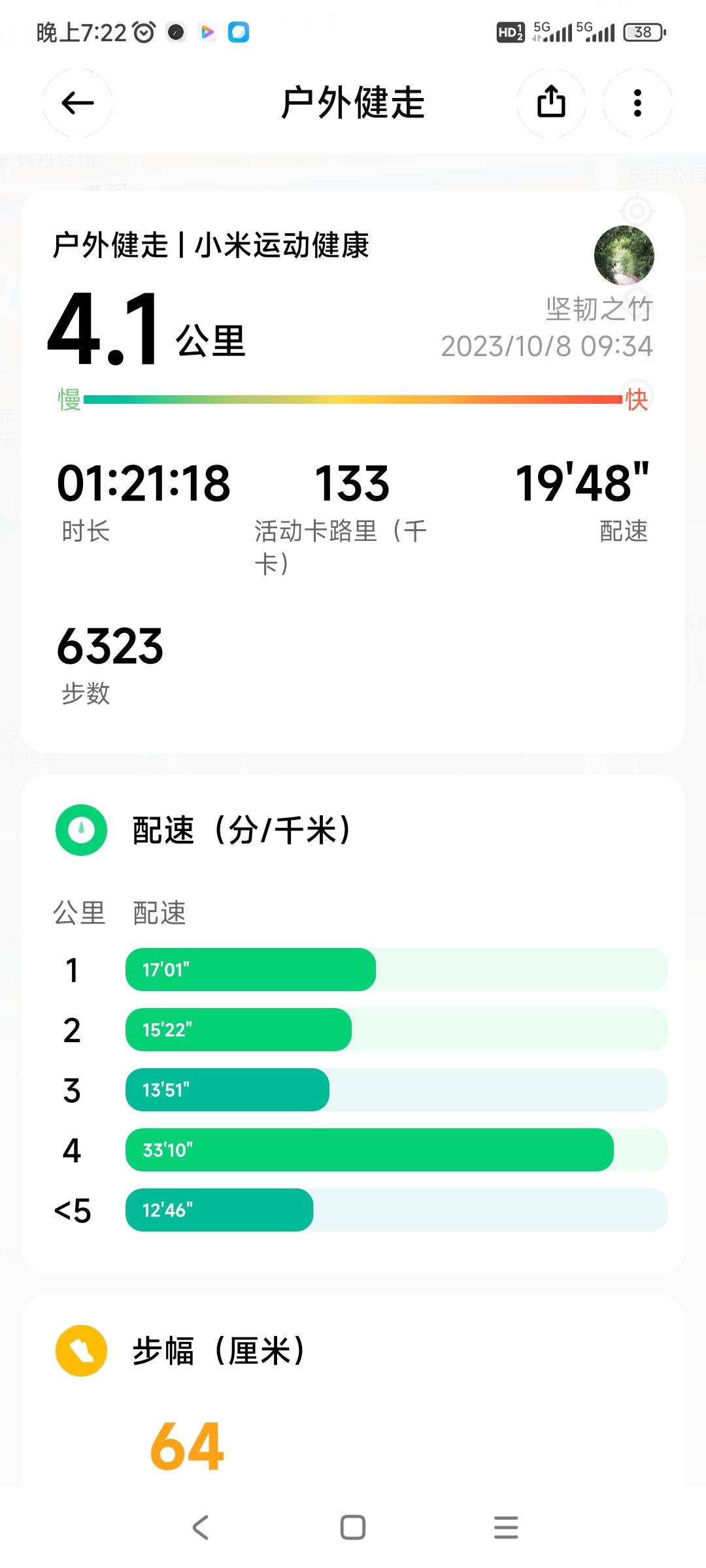
Task: Open the three-dot overflow menu
Action: [637, 103]
